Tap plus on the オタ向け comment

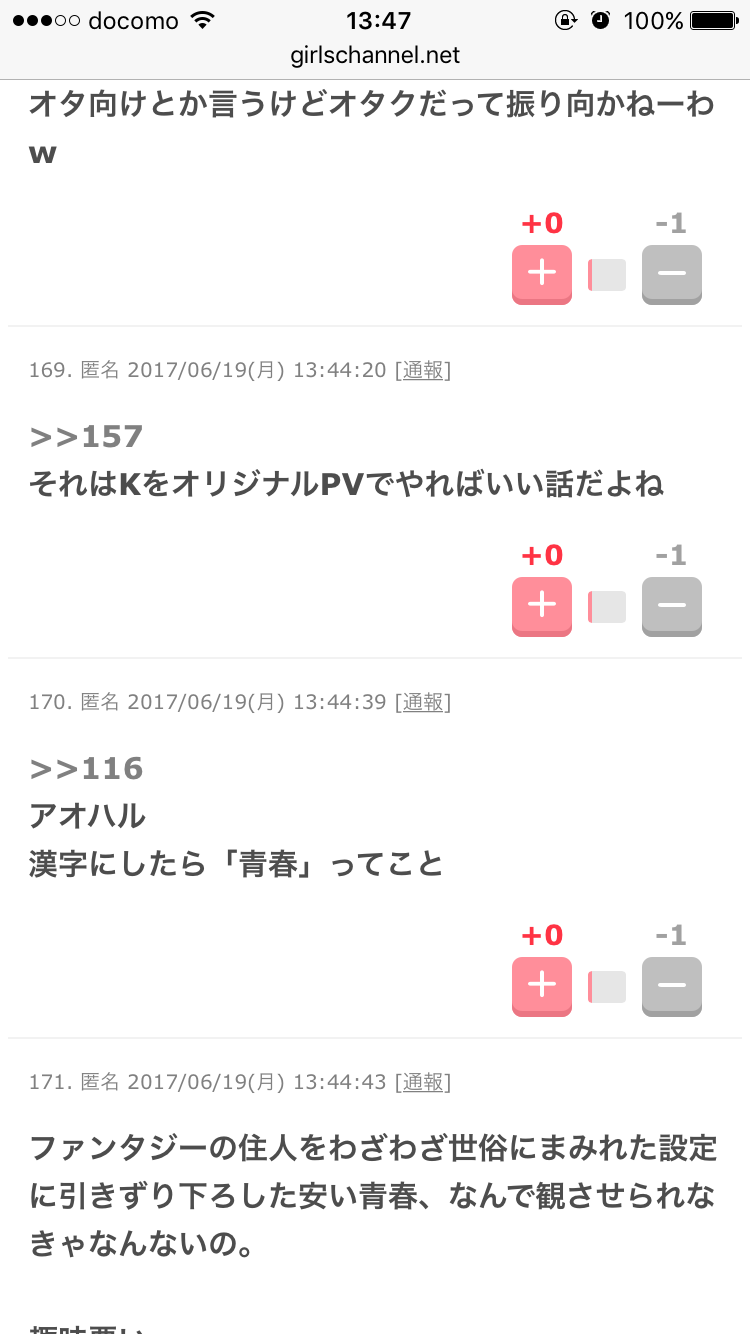[x=541, y=274]
